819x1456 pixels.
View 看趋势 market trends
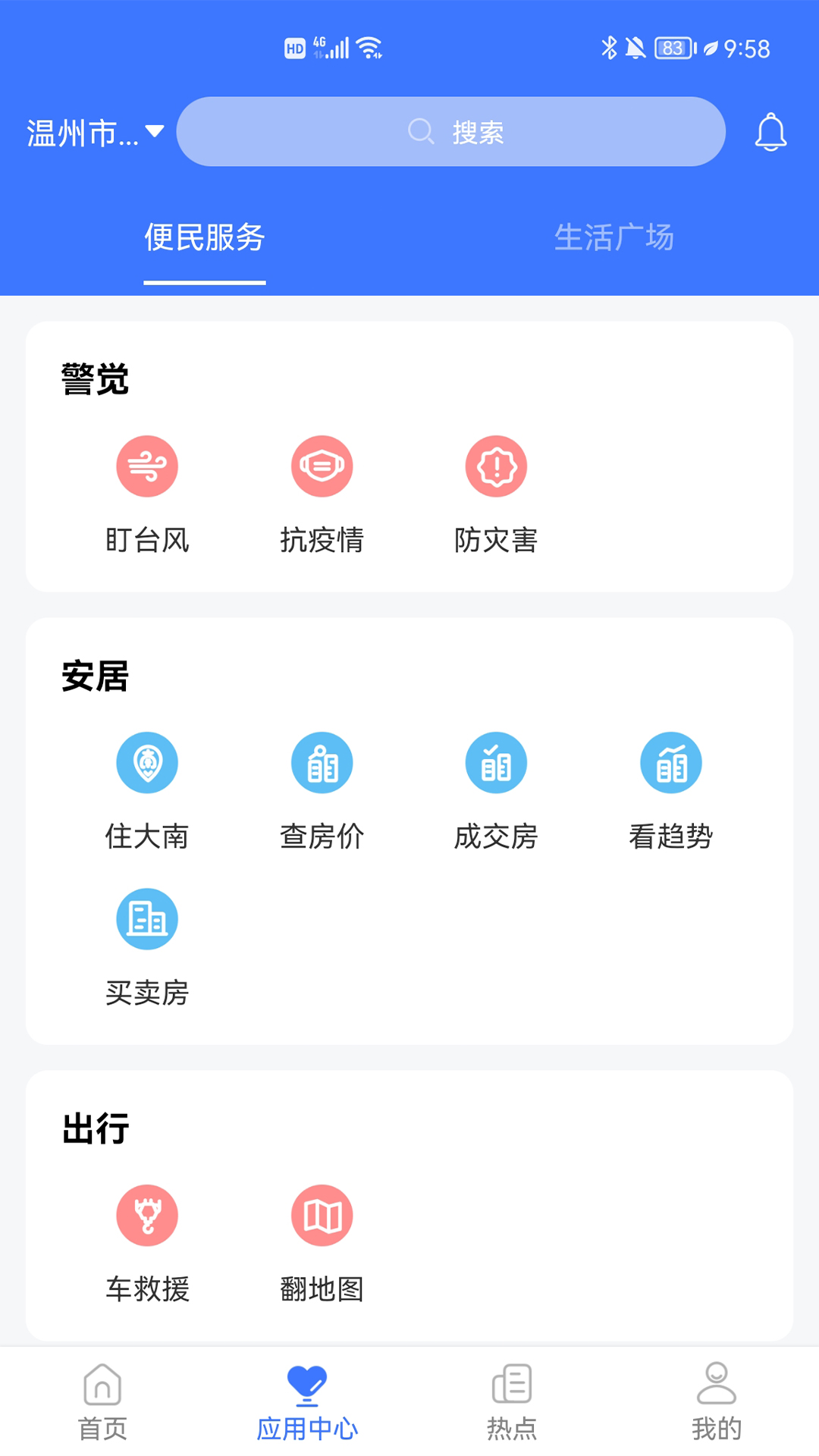click(671, 791)
